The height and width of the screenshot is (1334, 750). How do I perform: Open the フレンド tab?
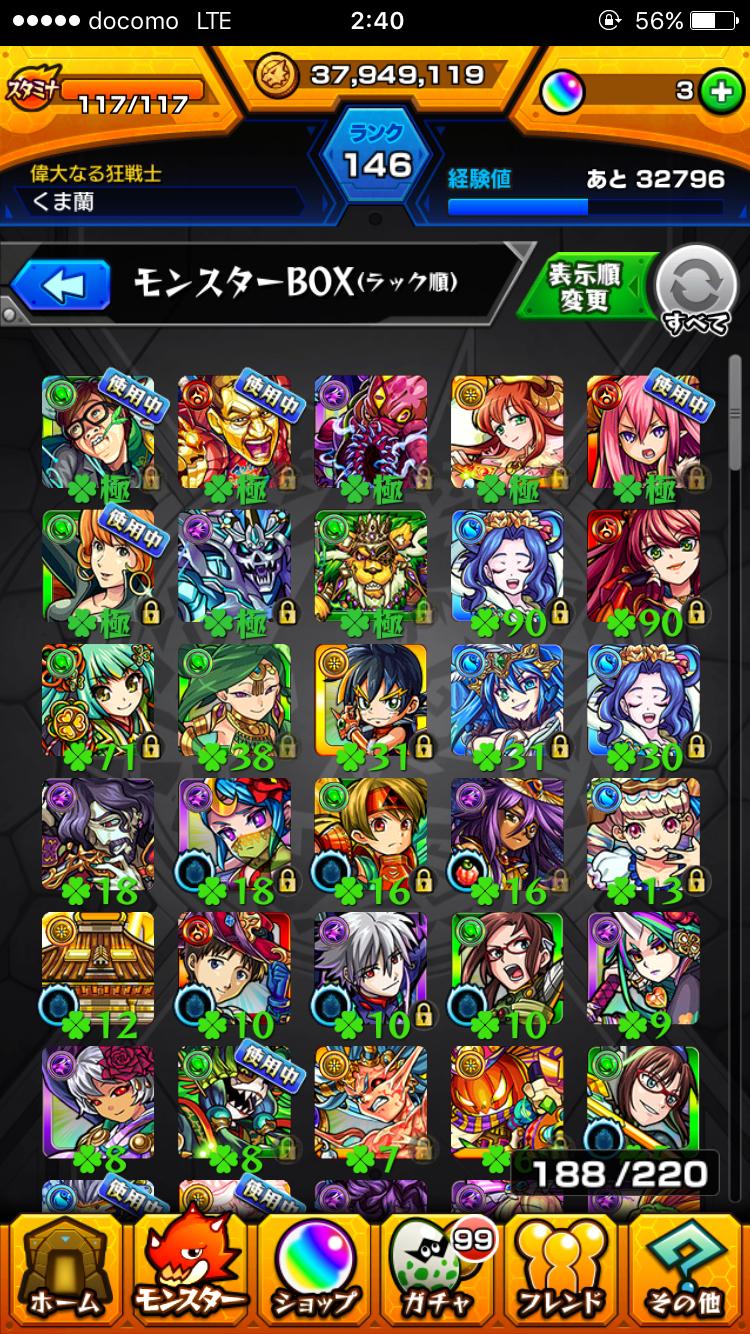[562, 1268]
